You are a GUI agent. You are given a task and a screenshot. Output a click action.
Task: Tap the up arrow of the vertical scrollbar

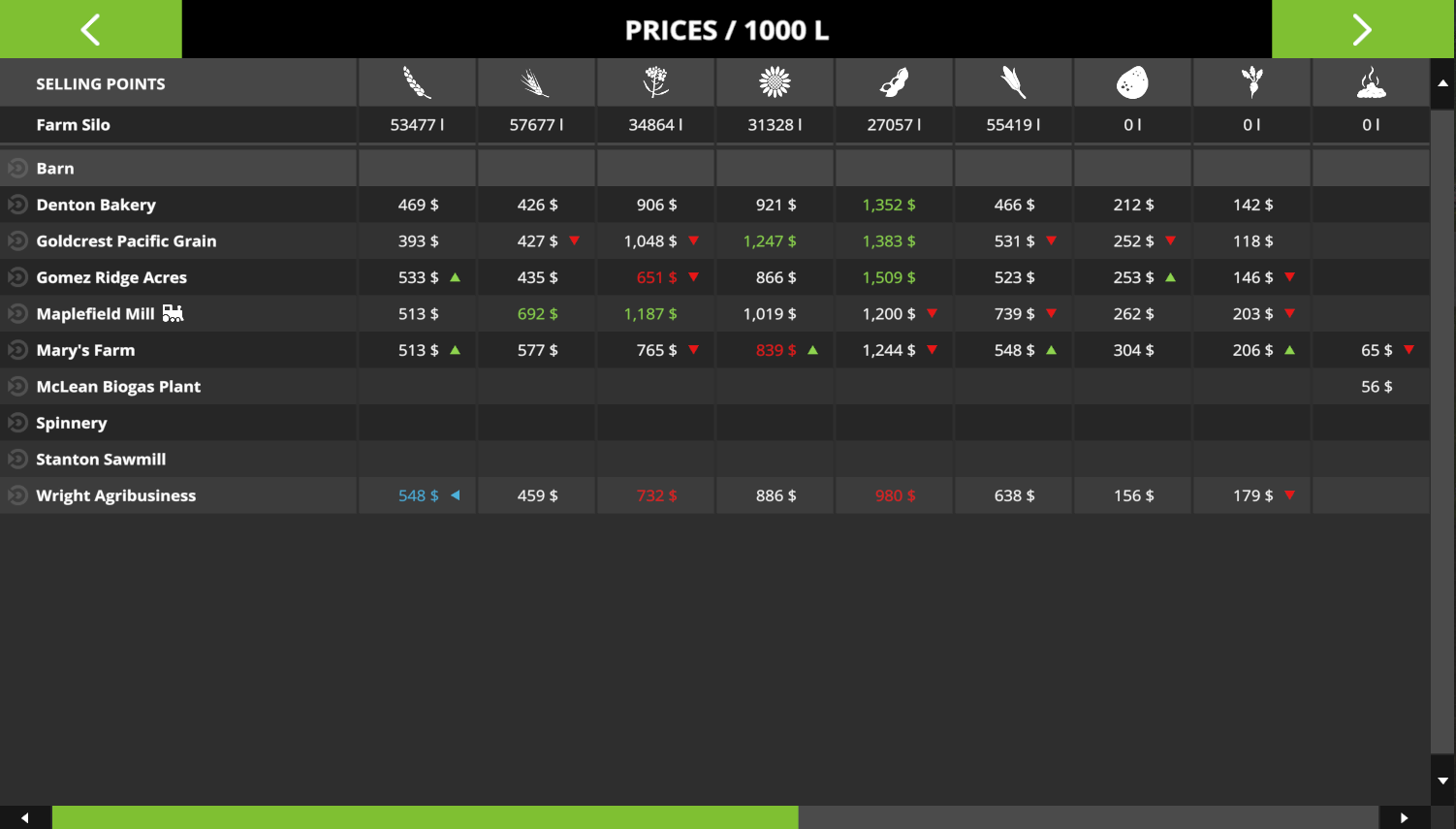click(x=1442, y=83)
